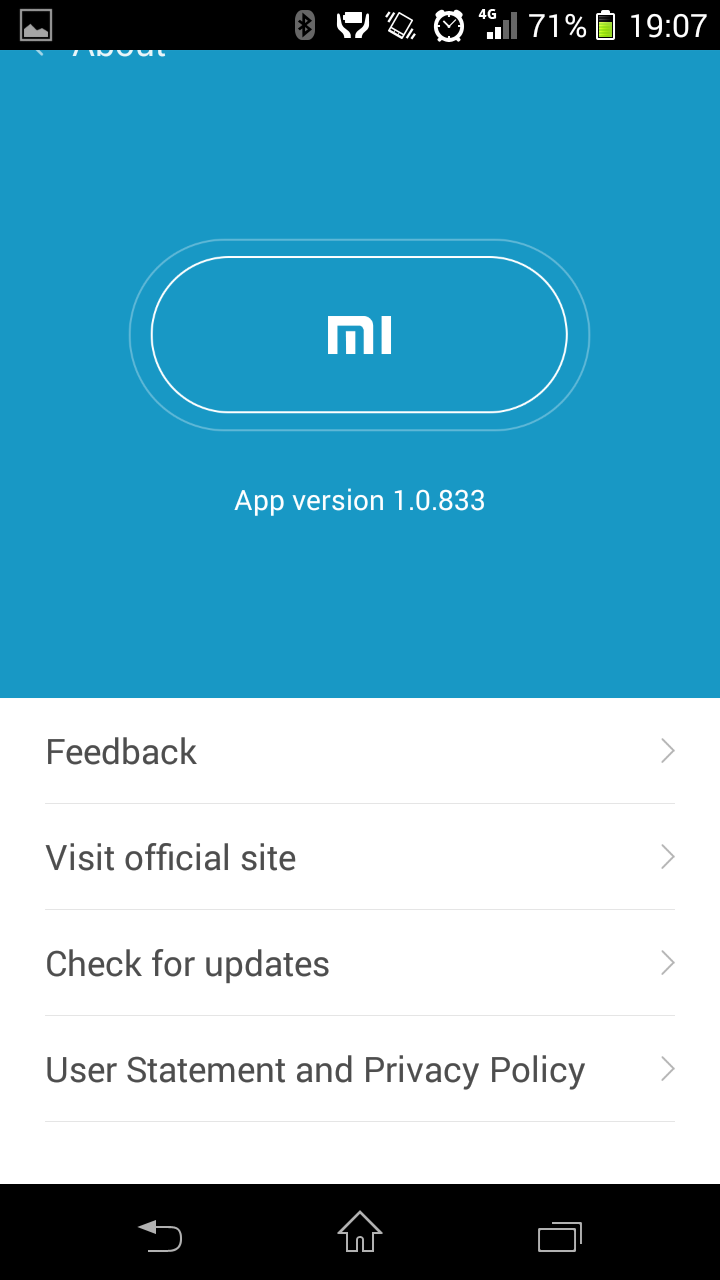Go back using the system back button
The height and width of the screenshot is (1280, 720).
160,1235
